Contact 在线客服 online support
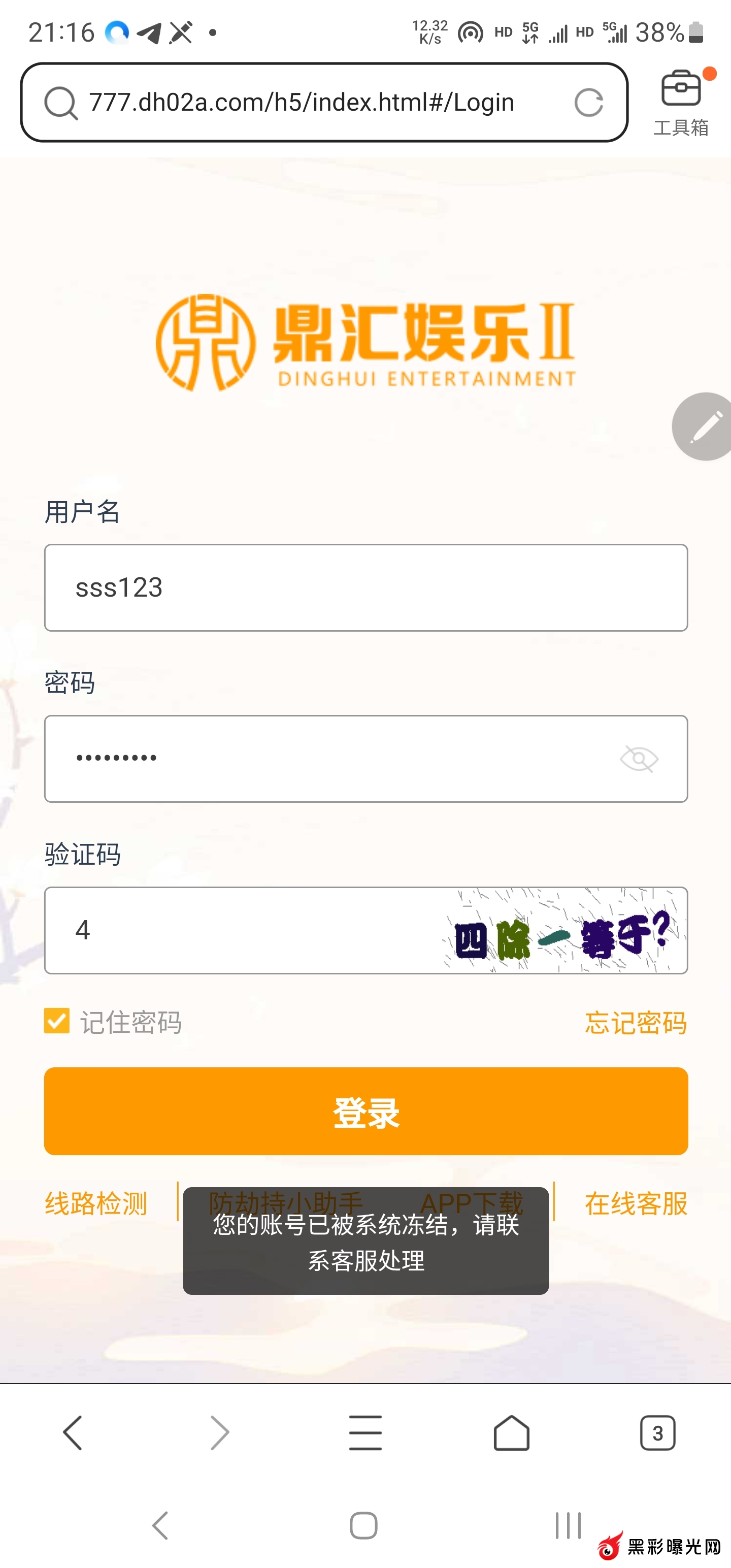This screenshot has width=731, height=1568. tap(636, 1203)
